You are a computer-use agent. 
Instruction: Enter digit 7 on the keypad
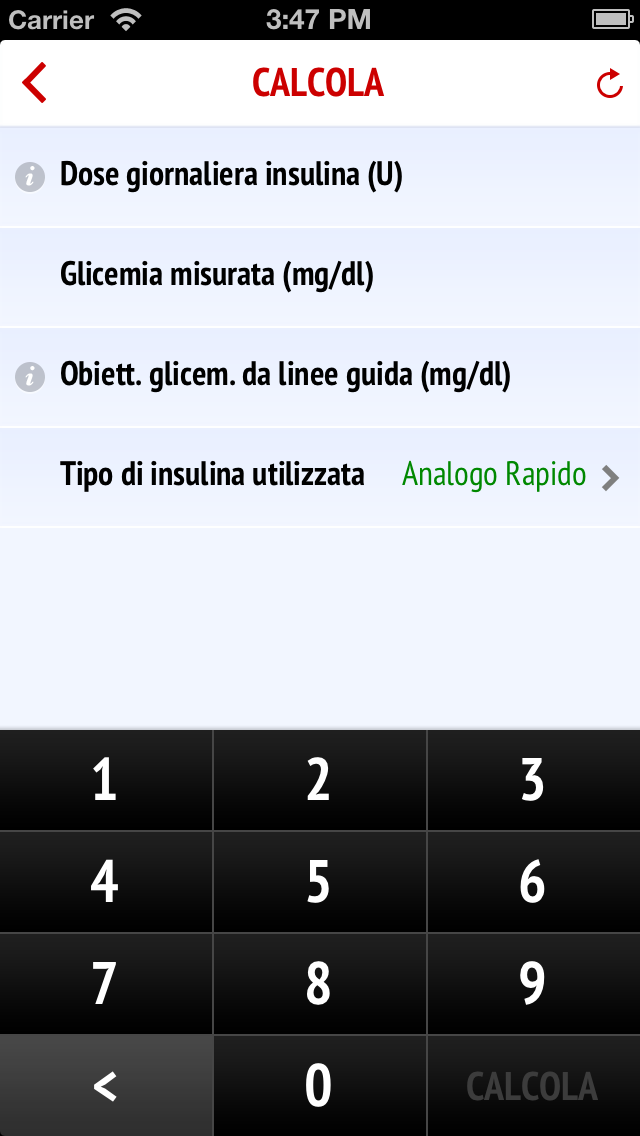coord(106,983)
